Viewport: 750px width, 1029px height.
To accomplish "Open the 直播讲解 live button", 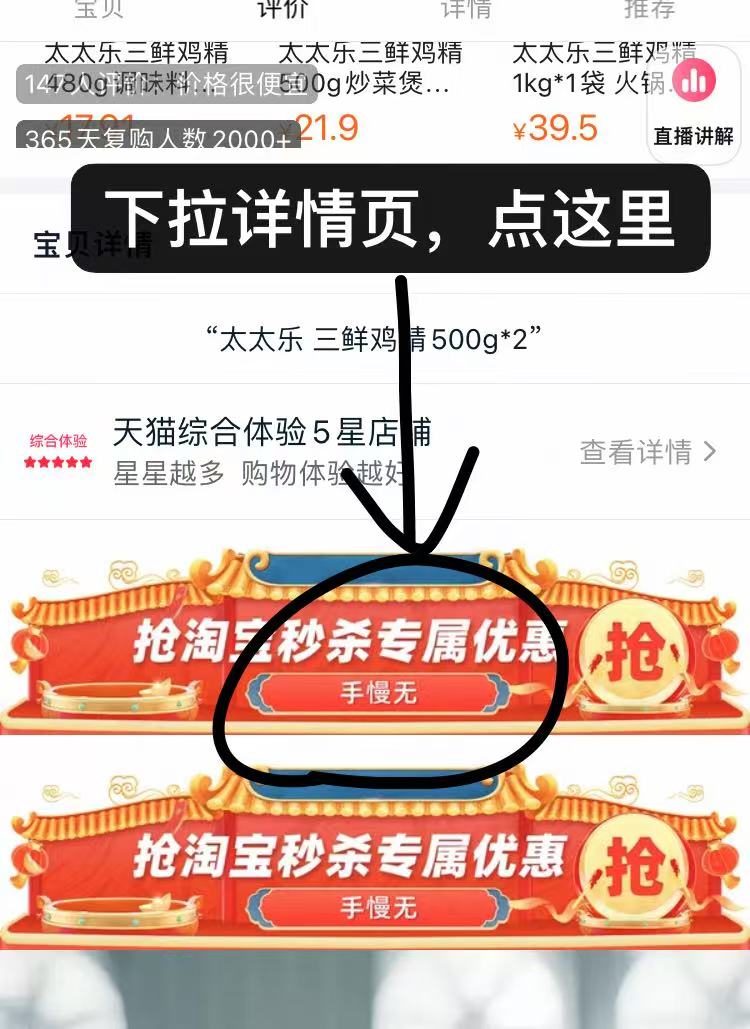I will (x=693, y=103).
